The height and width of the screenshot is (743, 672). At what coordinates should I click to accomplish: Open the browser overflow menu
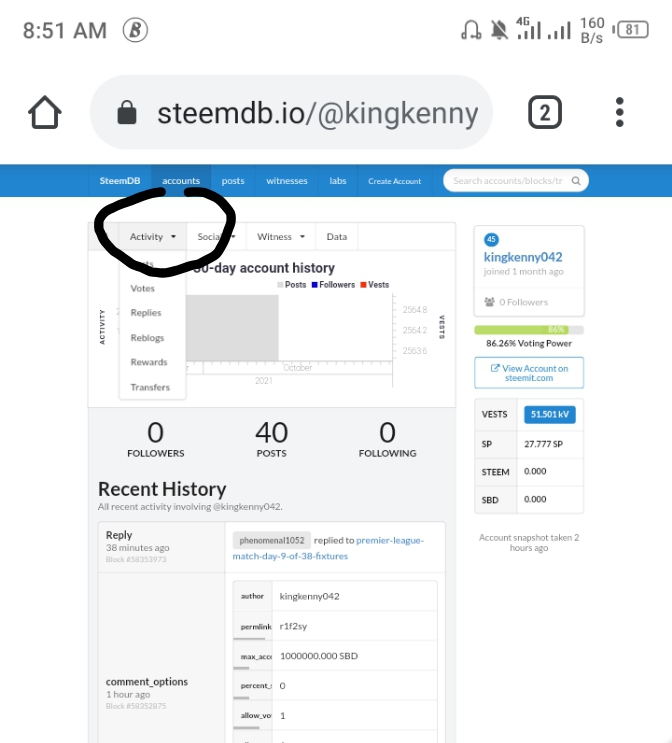coord(619,112)
